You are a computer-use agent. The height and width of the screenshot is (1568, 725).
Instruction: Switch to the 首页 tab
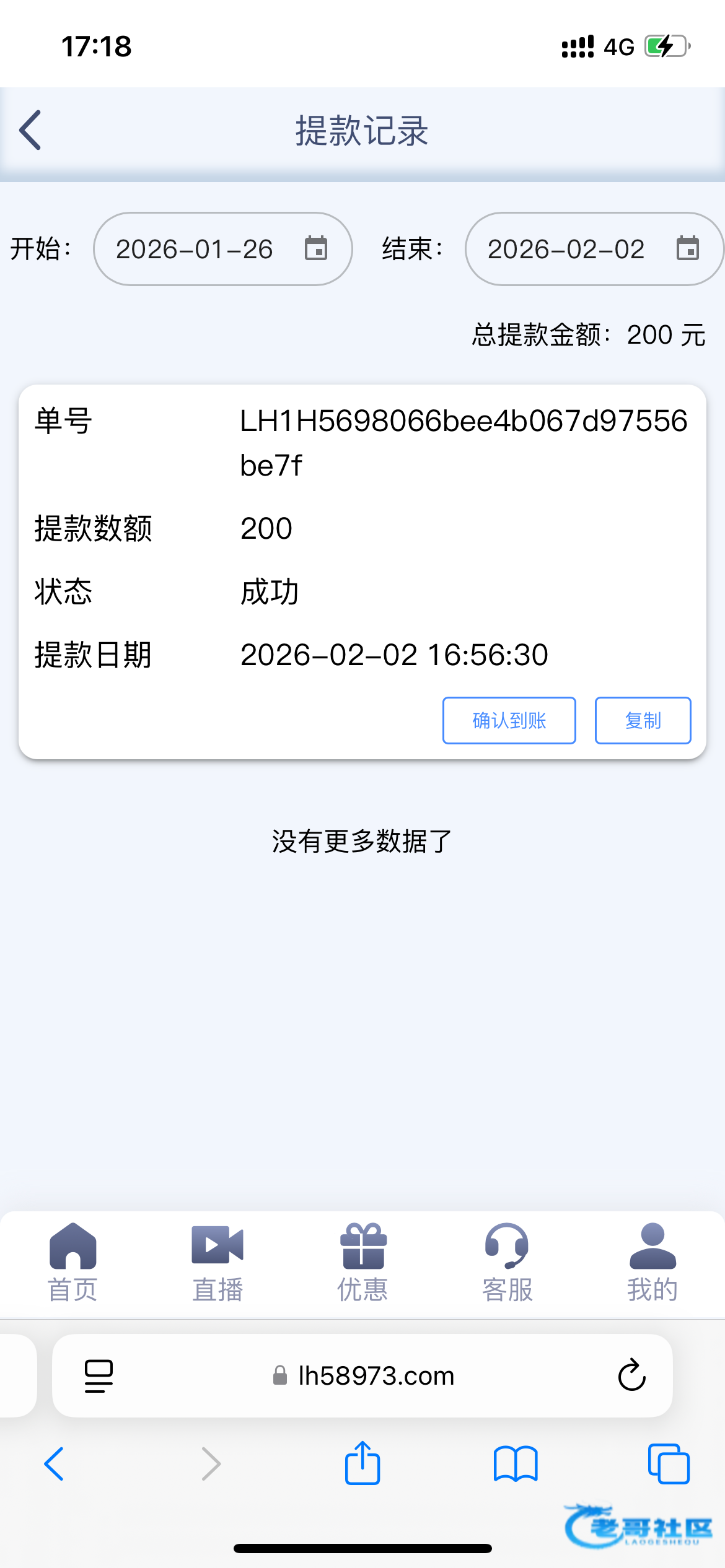(72, 1263)
